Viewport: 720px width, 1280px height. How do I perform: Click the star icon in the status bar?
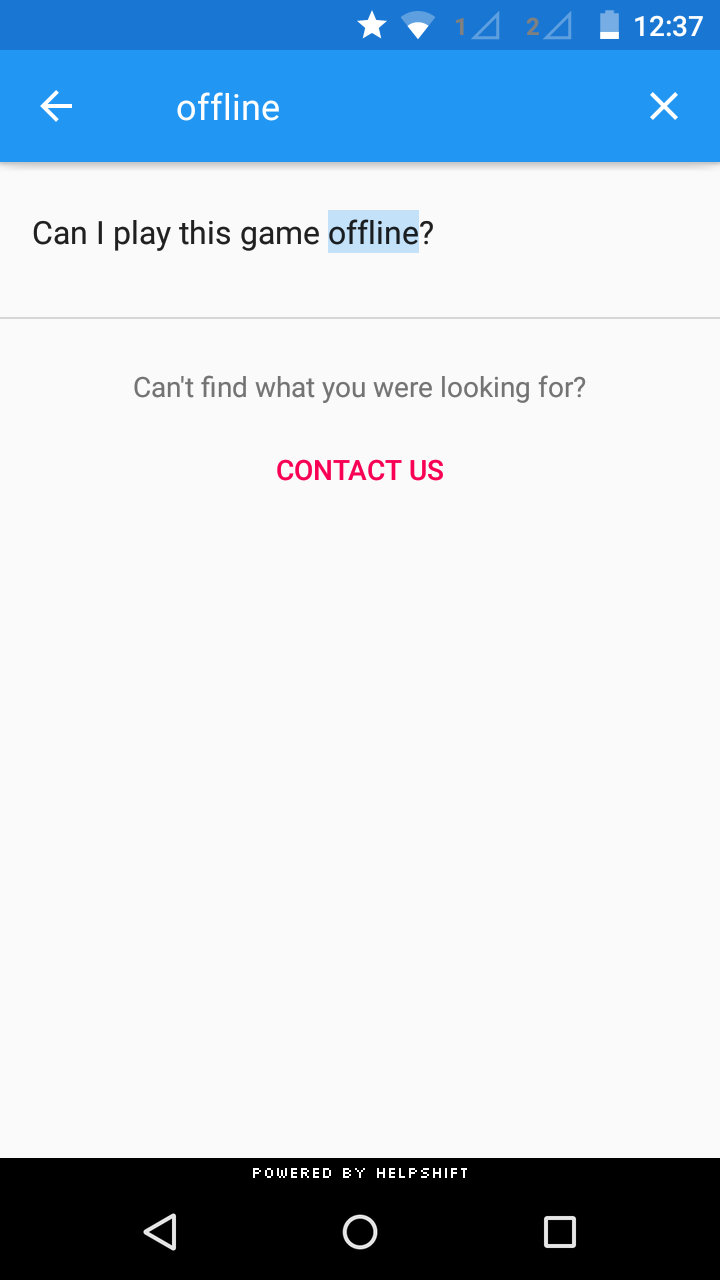click(371, 25)
